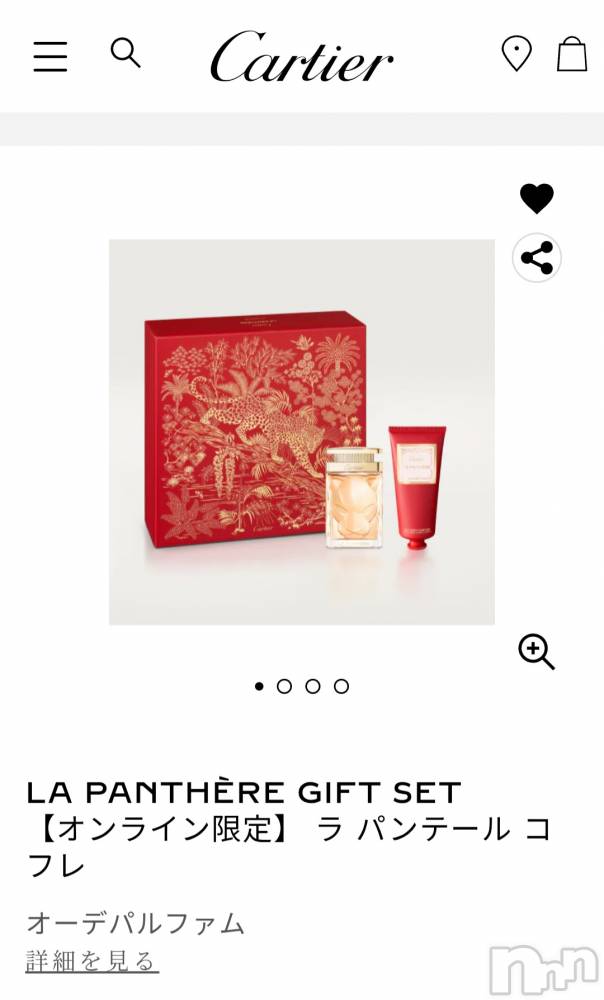Open the shopping bag
This screenshot has width=604, height=1000.
click(x=572, y=54)
